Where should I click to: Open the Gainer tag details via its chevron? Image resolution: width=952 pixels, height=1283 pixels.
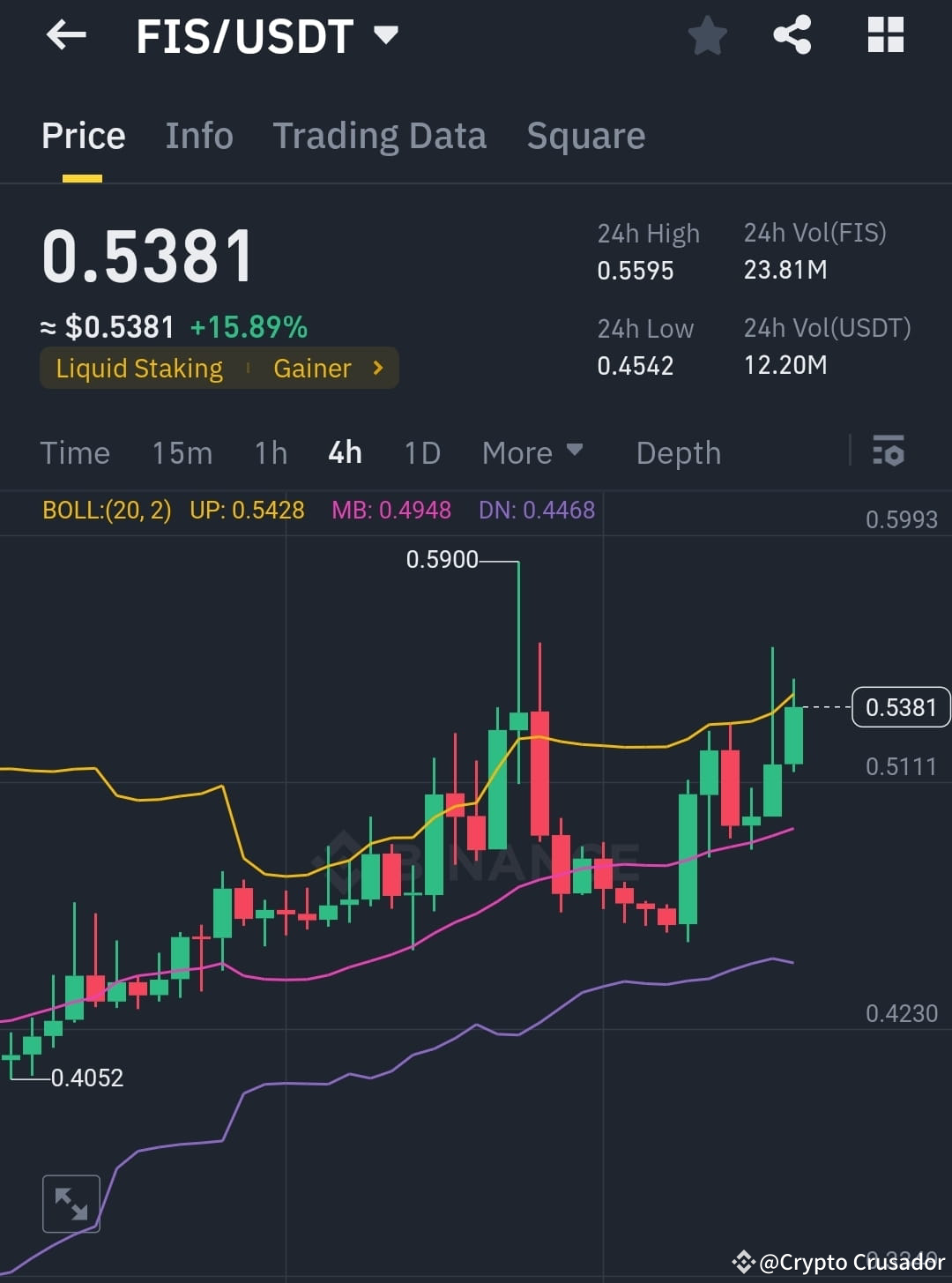376,368
